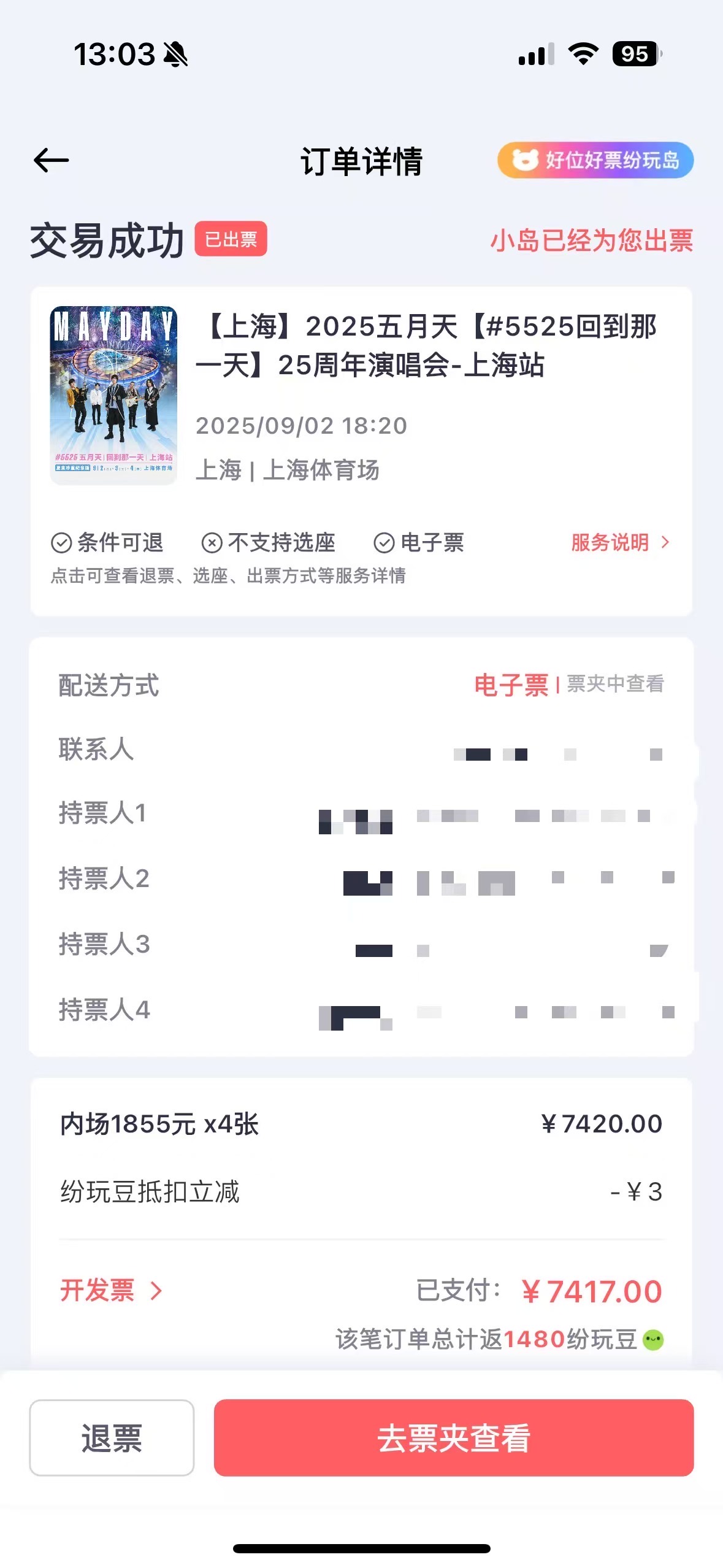Screen dimensions: 723x1568
Task: Go back using the arrow icon
Action: coord(52,161)
